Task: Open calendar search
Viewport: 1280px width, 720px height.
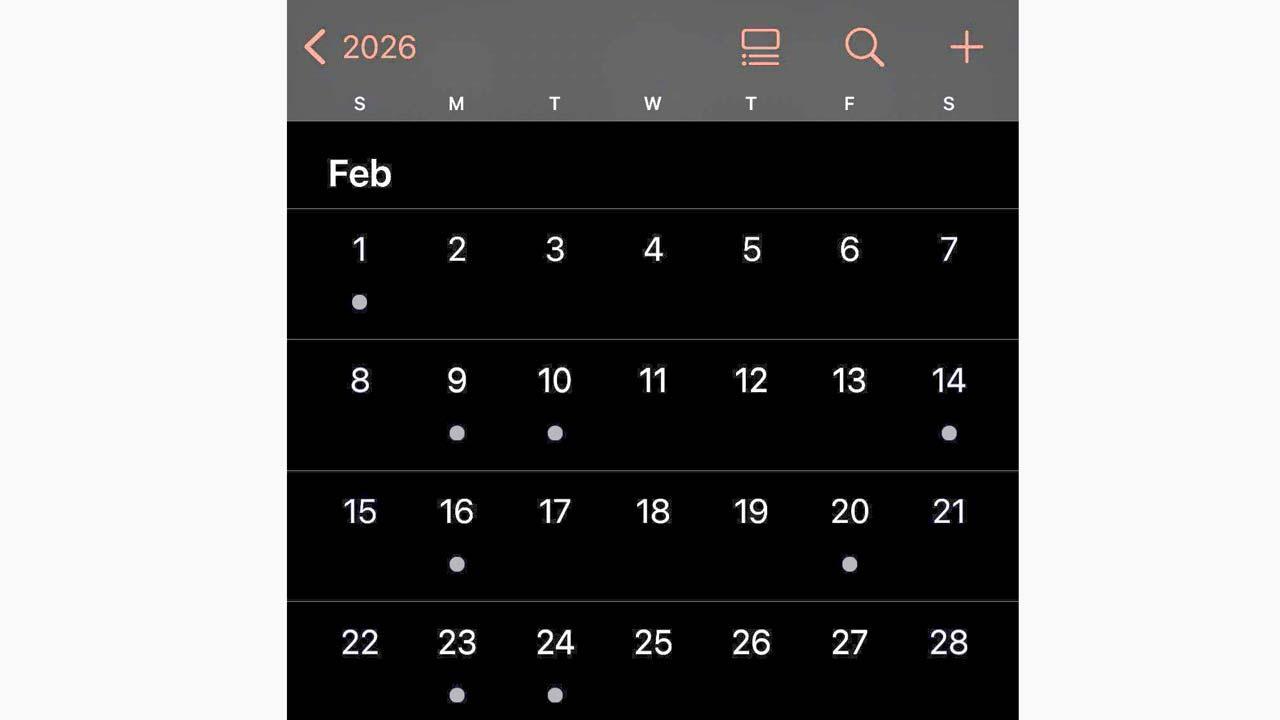Action: pyautogui.click(x=864, y=47)
